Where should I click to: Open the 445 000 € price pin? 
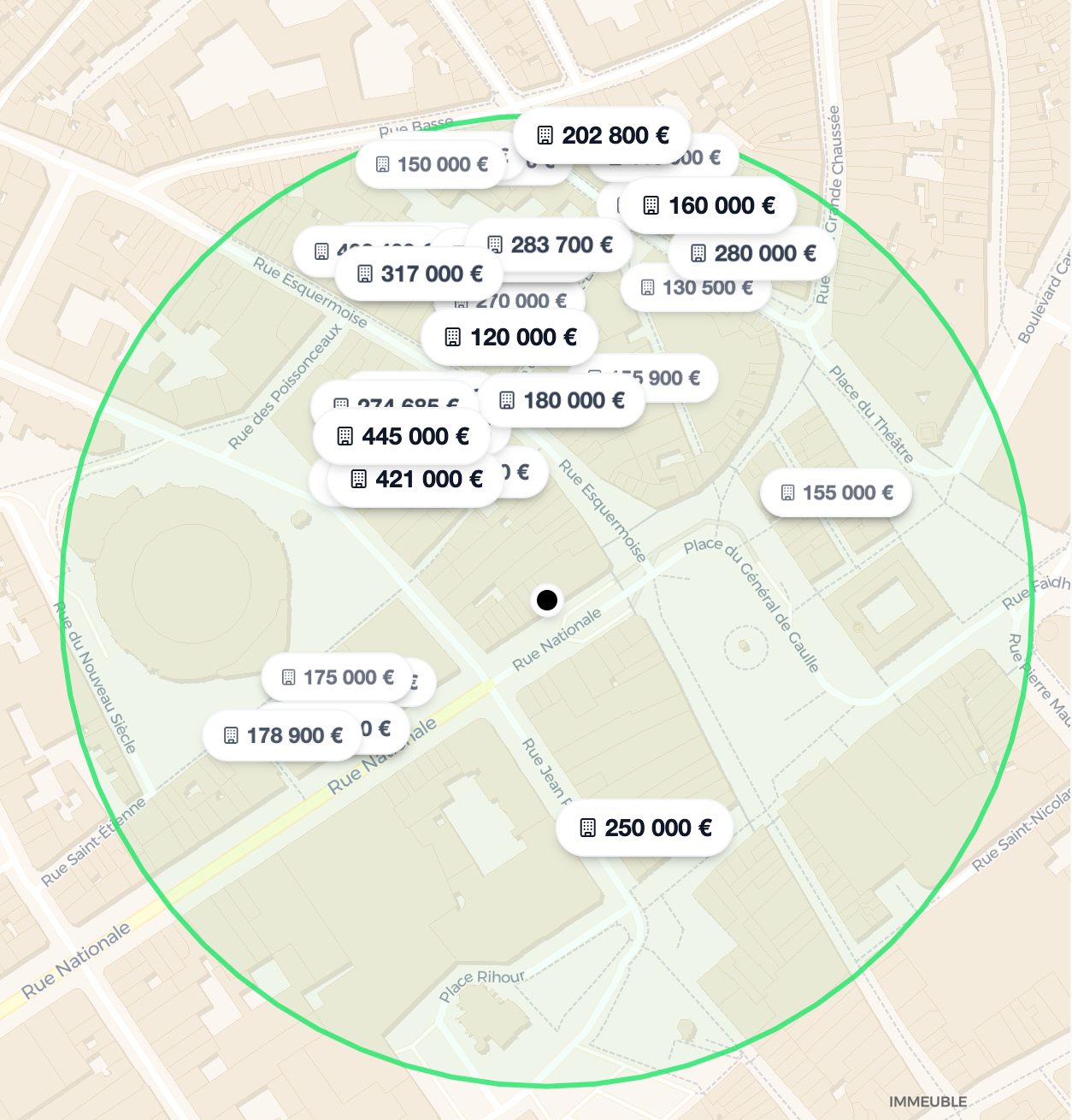(403, 436)
